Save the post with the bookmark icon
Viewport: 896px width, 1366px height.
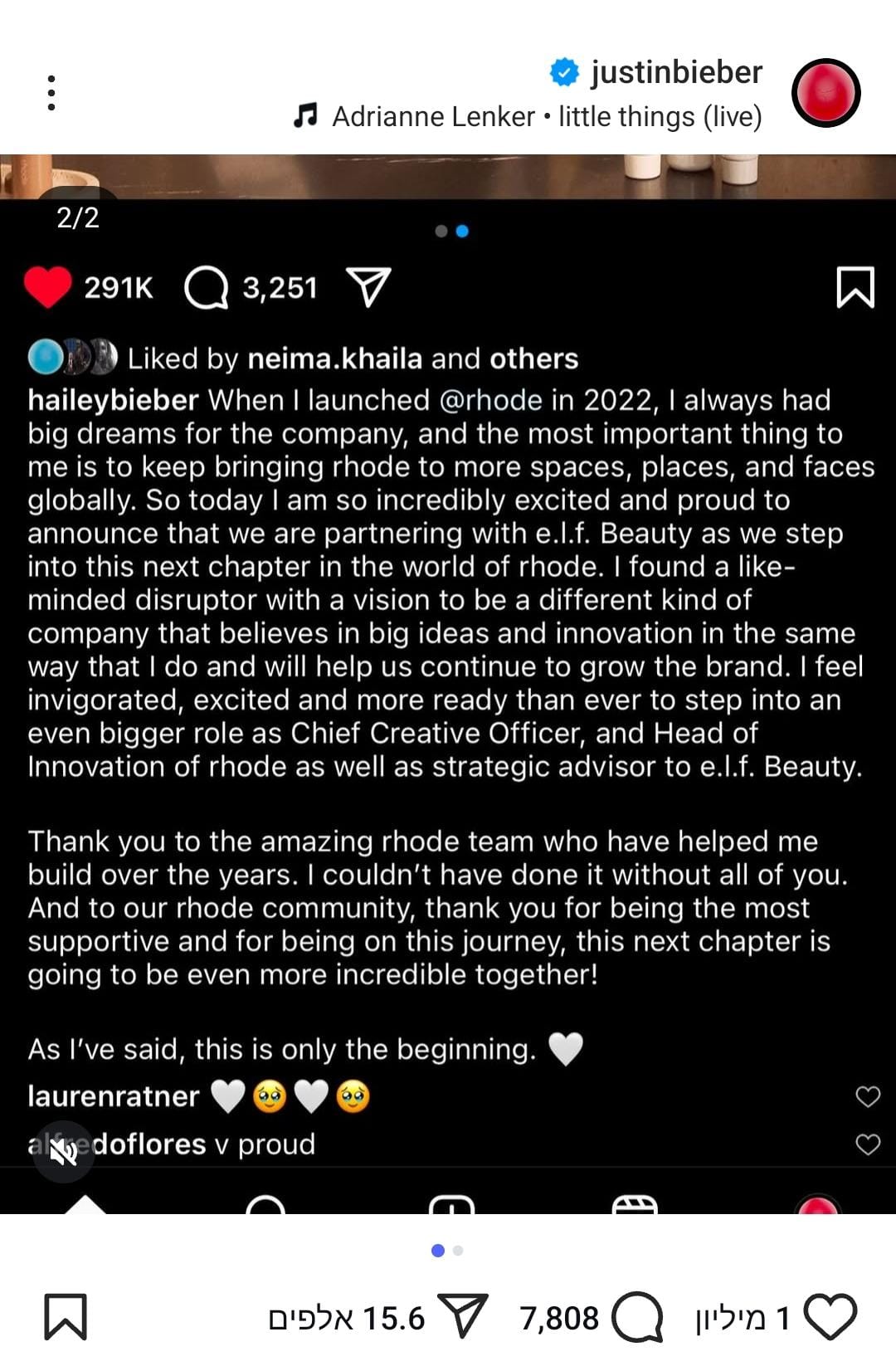point(65,1317)
